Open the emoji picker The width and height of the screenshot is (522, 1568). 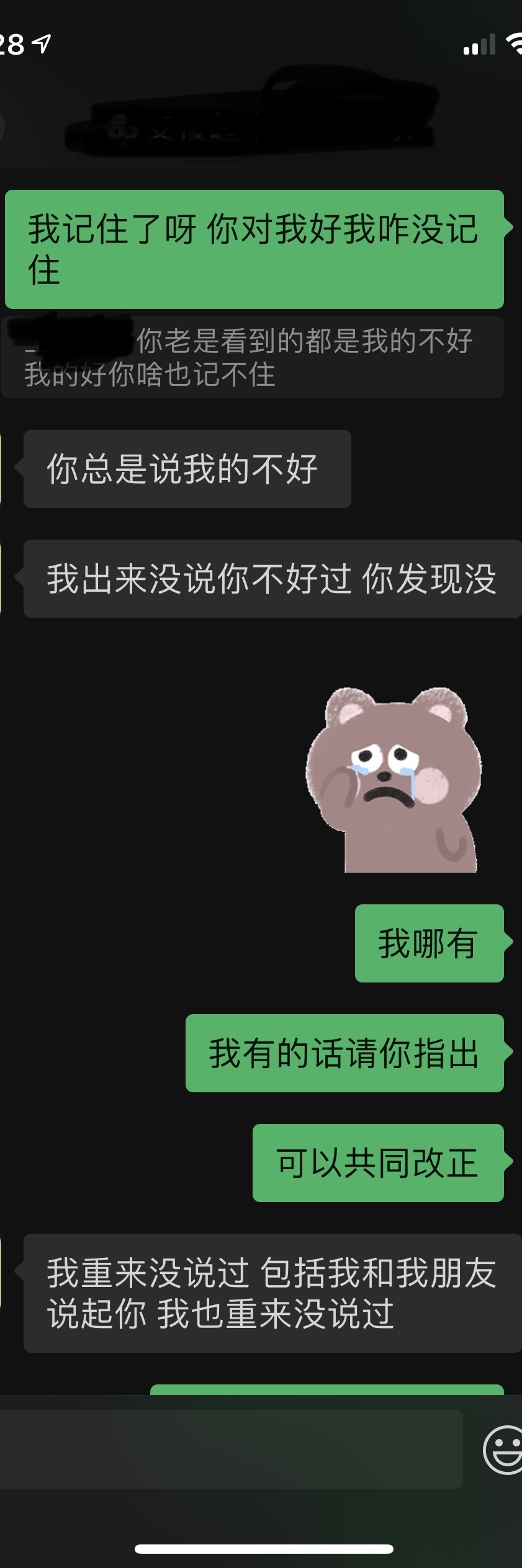pyautogui.click(x=502, y=1450)
